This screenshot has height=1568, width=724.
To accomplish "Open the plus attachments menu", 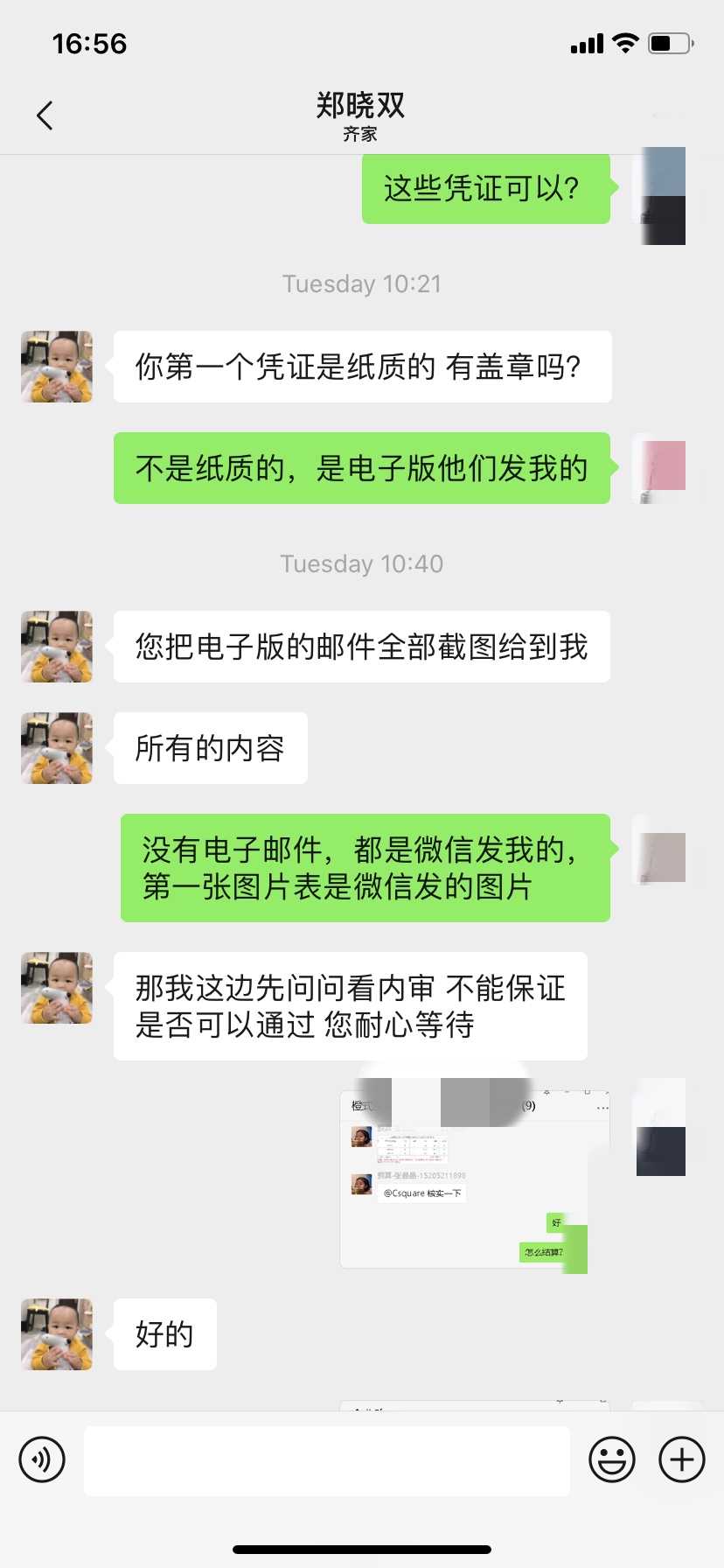I will click(682, 1459).
